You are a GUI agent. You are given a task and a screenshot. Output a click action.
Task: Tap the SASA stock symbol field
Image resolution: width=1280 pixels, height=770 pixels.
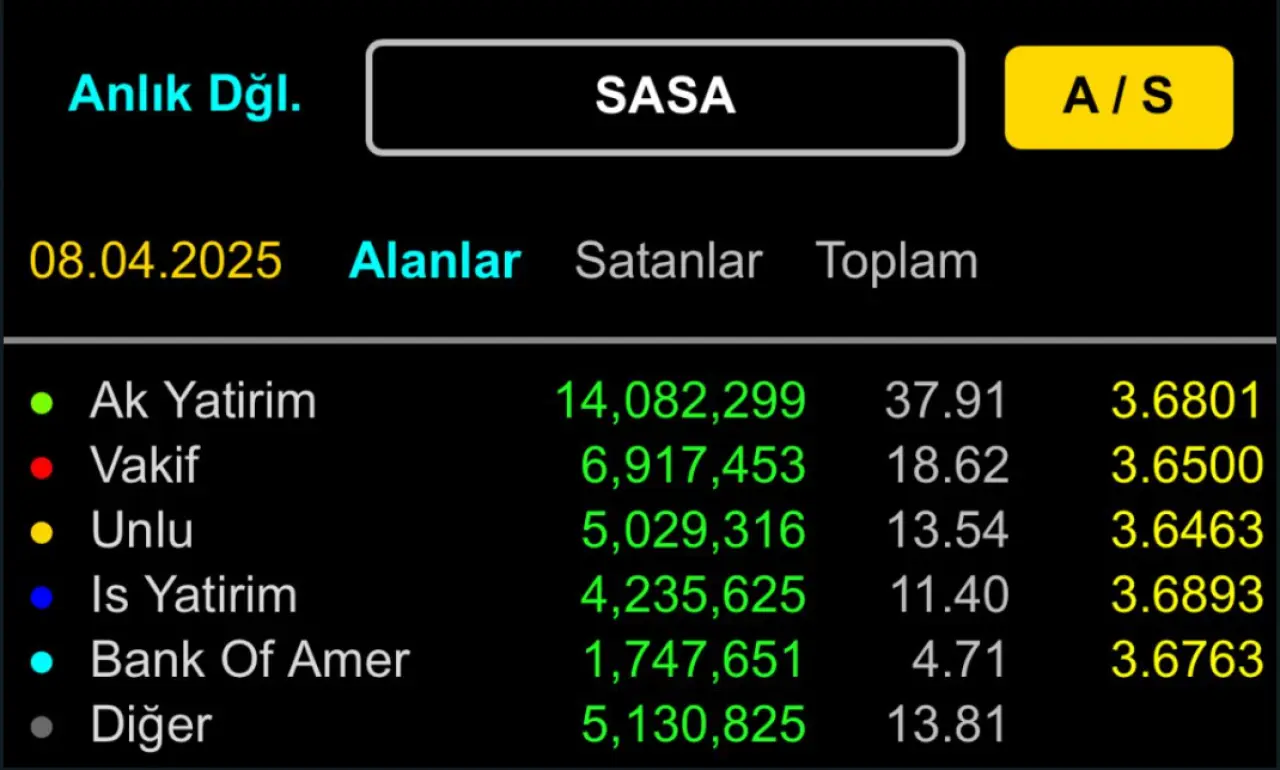coord(665,97)
